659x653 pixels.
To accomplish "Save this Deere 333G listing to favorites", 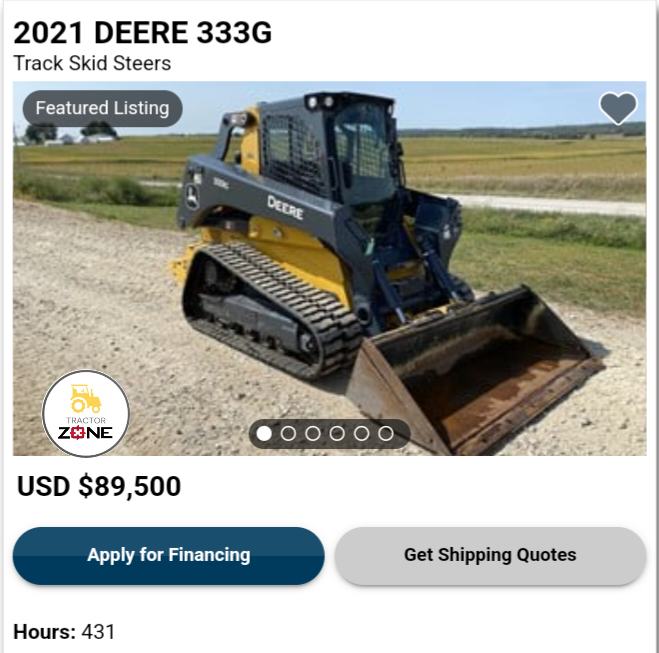I will 617,108.
